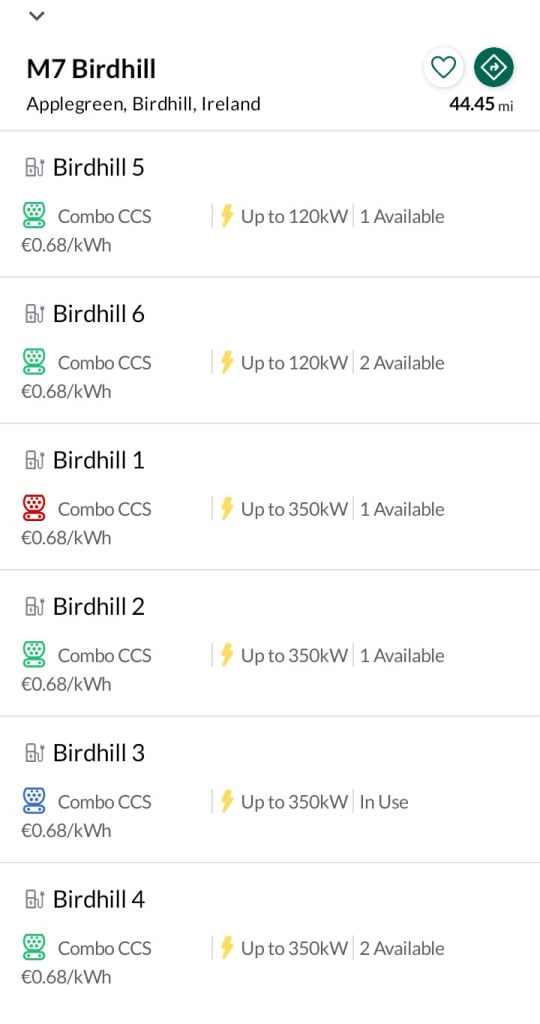Image resolution: width=540 pixels, height=1024 pixels.
Task: Add M7 Birdhill to favourites
Action: click(443, 67)
